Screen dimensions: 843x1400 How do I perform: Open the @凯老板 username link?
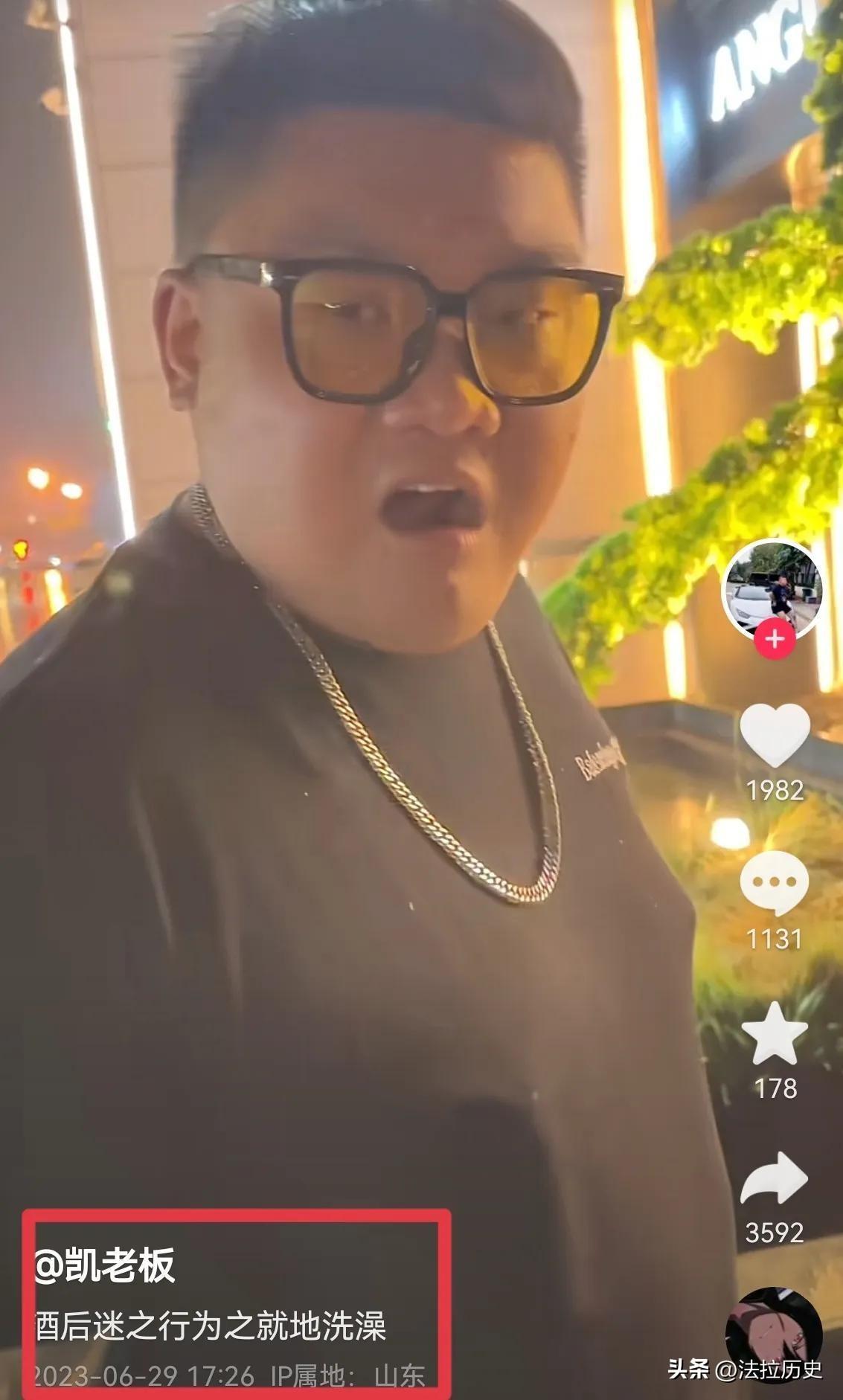coord(105,1265)
